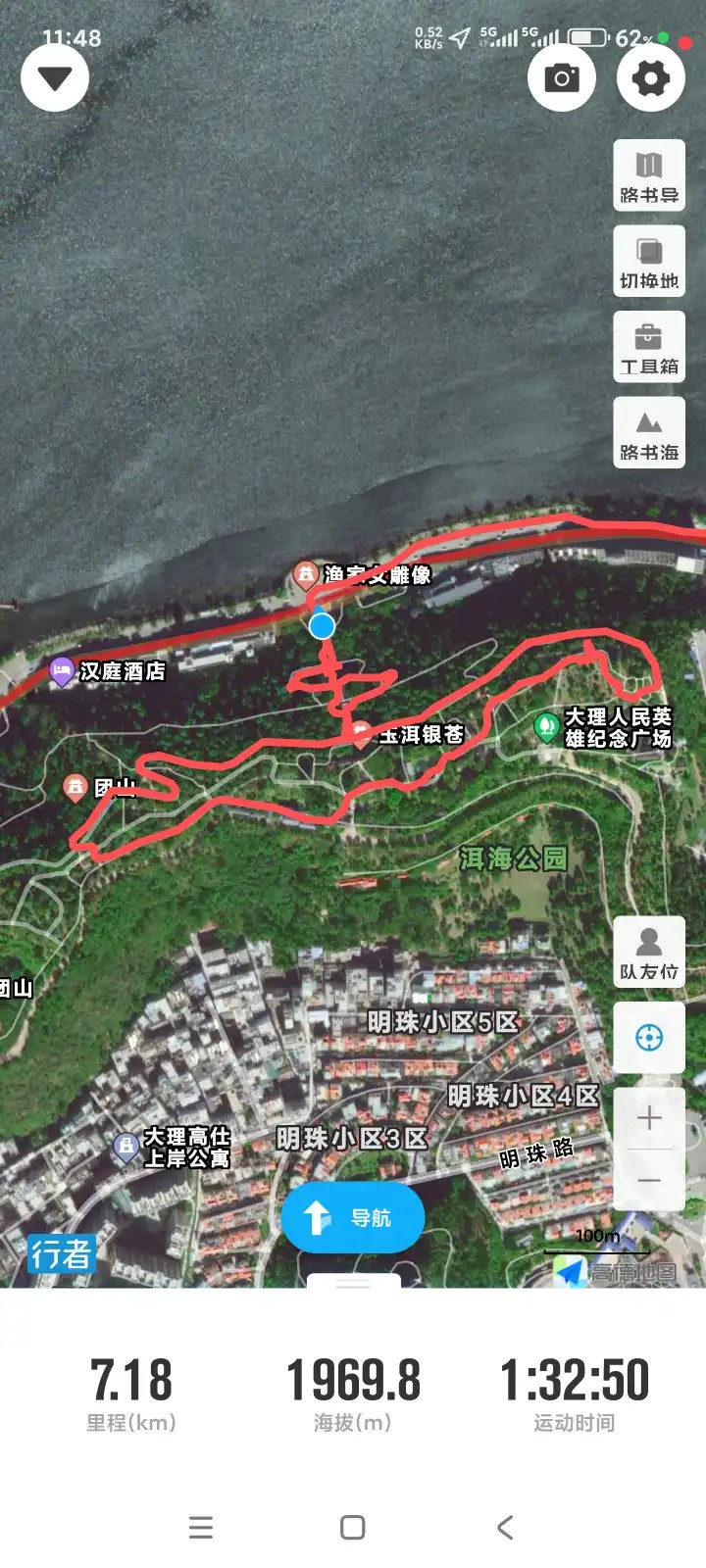706x1568 pixels.
Task: Go to the home screen
Action: click(353, 1527)
